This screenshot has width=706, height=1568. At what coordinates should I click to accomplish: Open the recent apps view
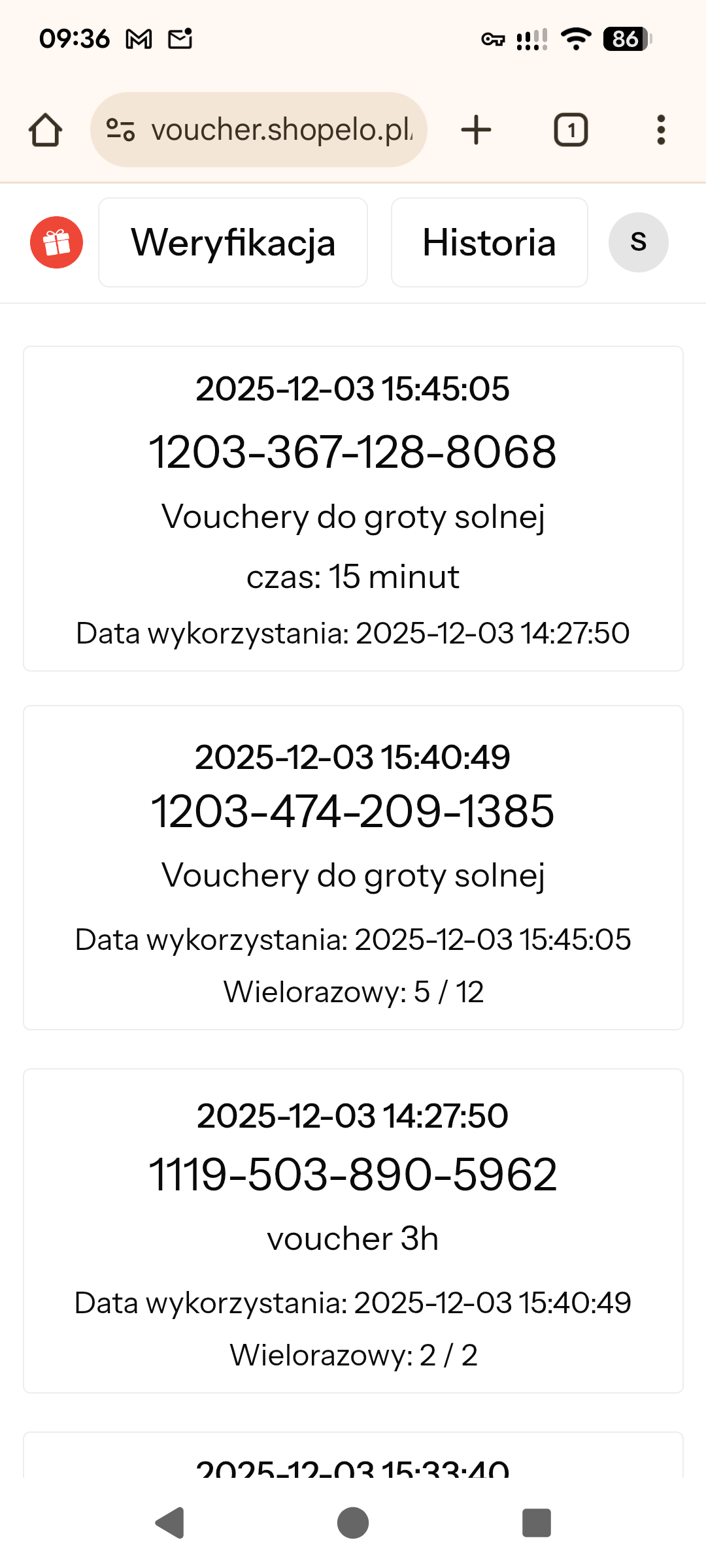[536, 1523]
